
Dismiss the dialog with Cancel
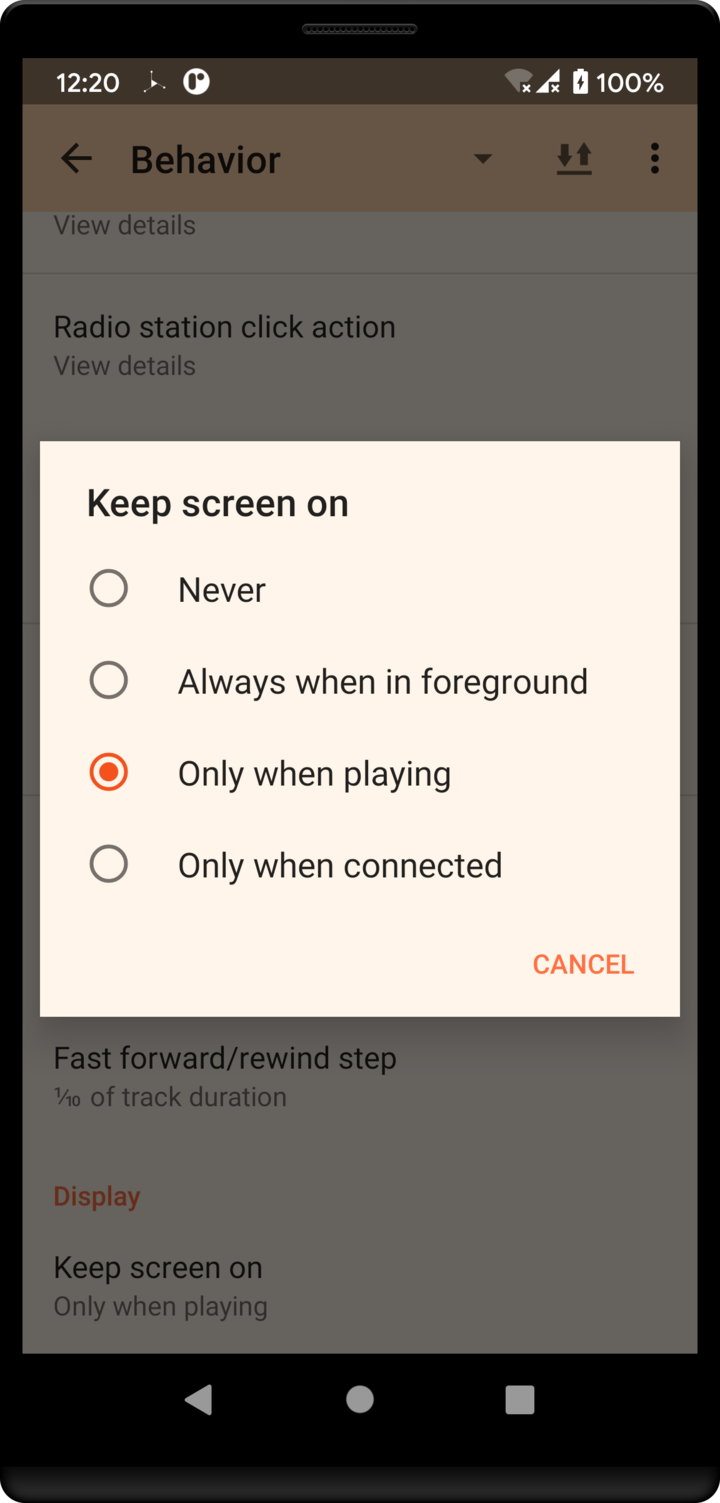(x=583, y=964)
